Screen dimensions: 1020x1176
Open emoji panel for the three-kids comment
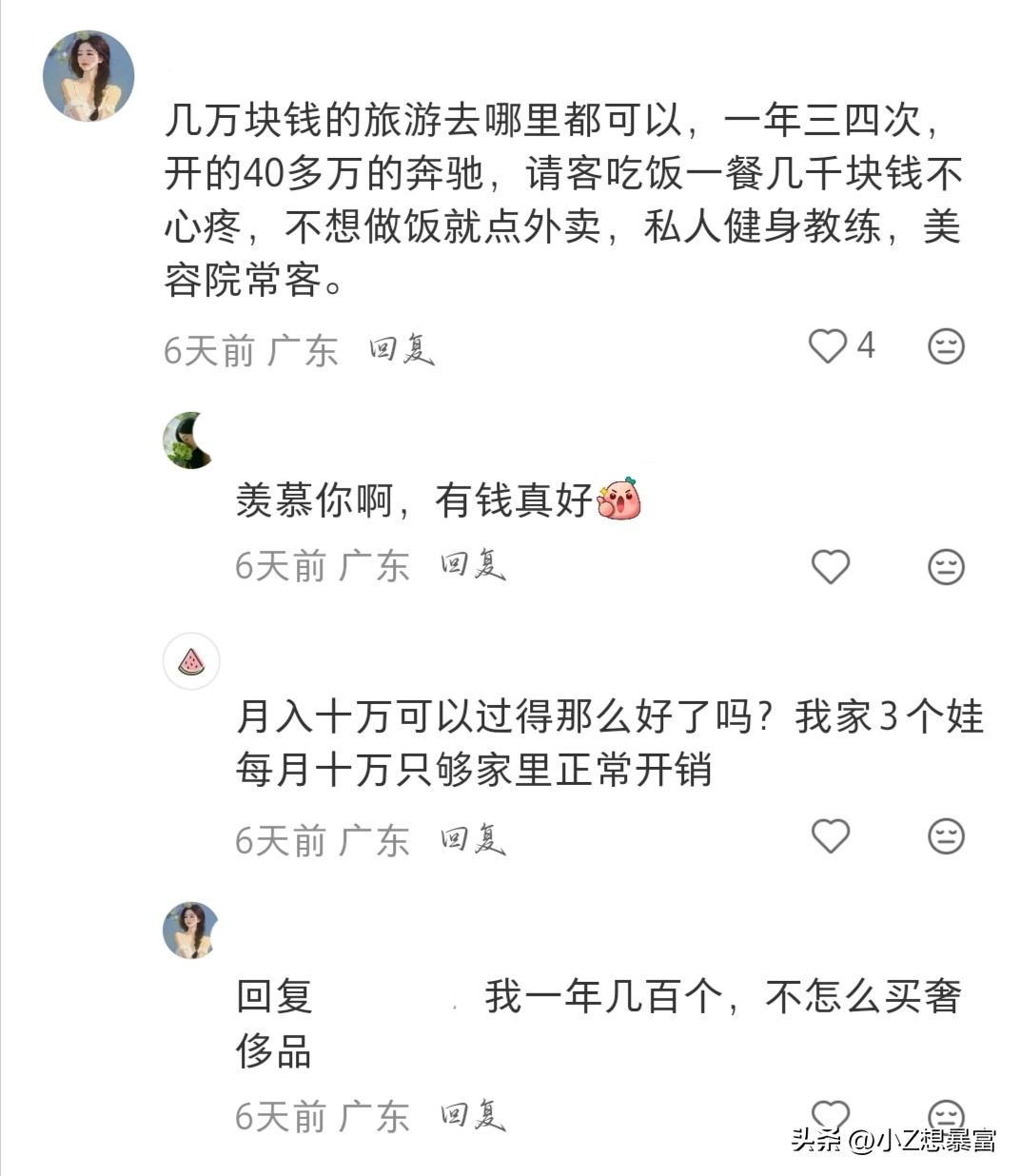[945, 835]
